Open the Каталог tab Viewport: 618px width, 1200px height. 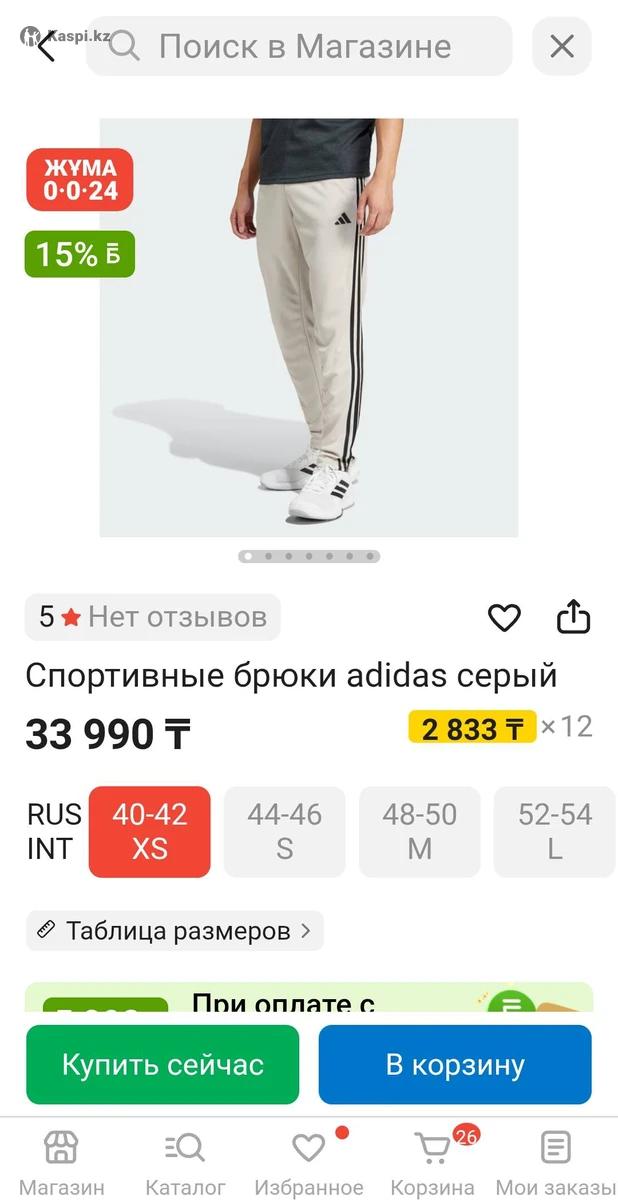click(185, 1163)
